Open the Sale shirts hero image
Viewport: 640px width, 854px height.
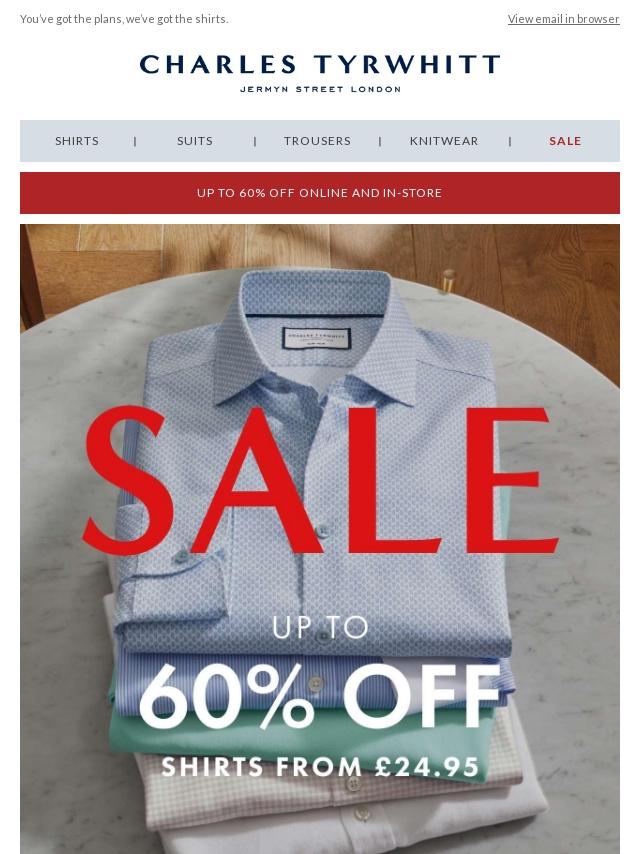[x=320, y=540]
